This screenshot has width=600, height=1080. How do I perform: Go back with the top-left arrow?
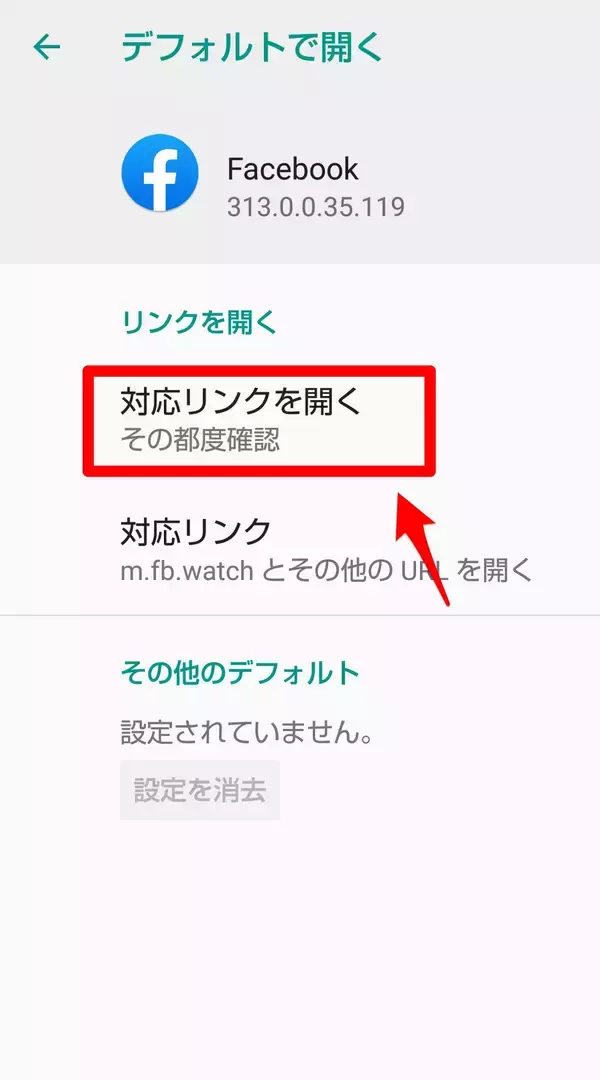47,47
